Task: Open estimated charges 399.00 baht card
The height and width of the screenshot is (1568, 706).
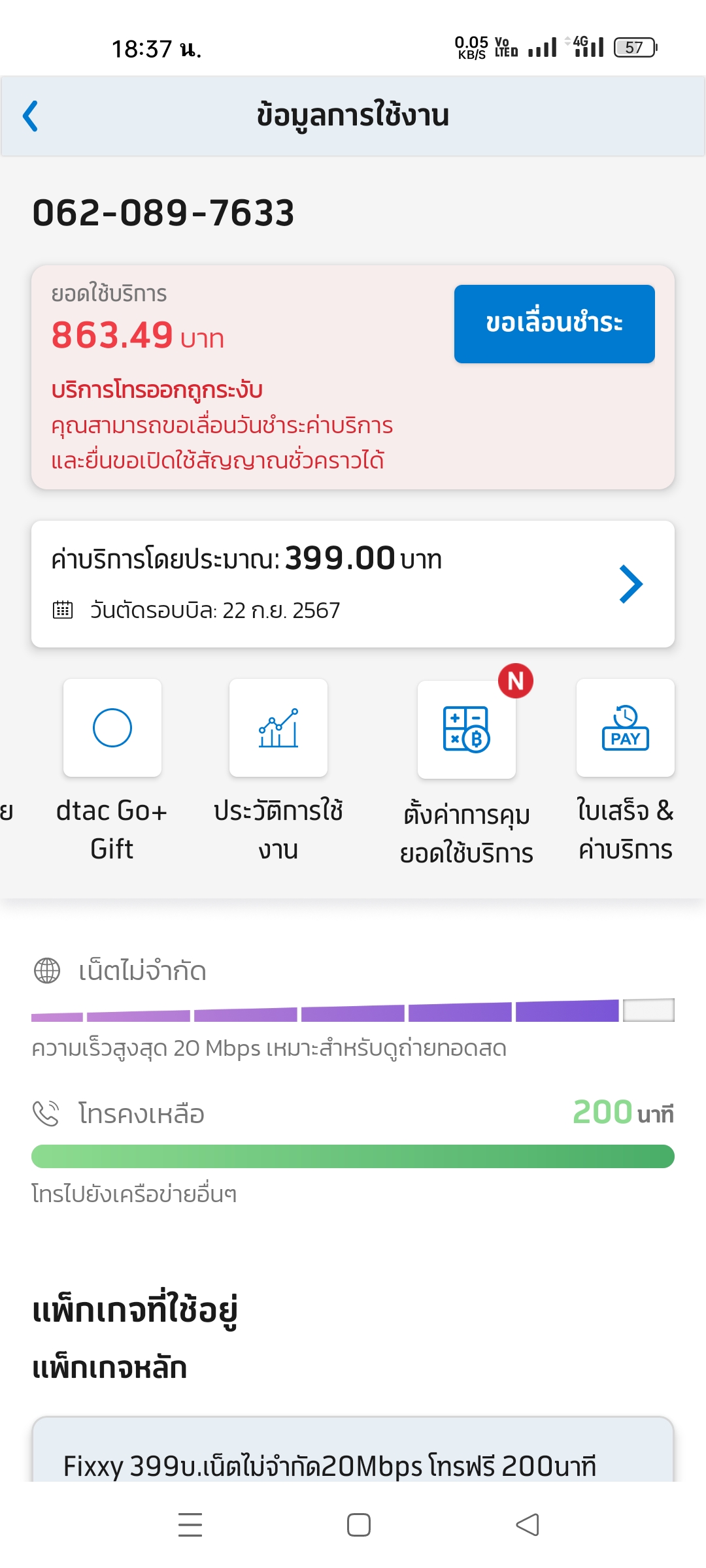Action: click(353, 583)
